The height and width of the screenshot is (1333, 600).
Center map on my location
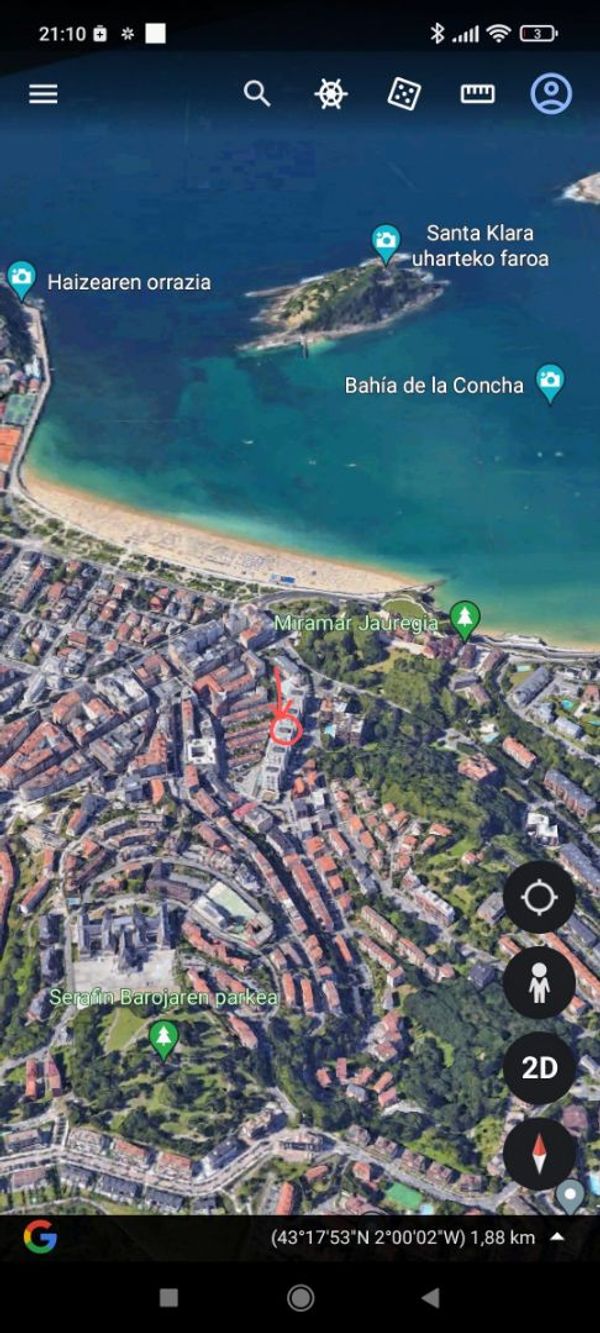tap(539, 897)
